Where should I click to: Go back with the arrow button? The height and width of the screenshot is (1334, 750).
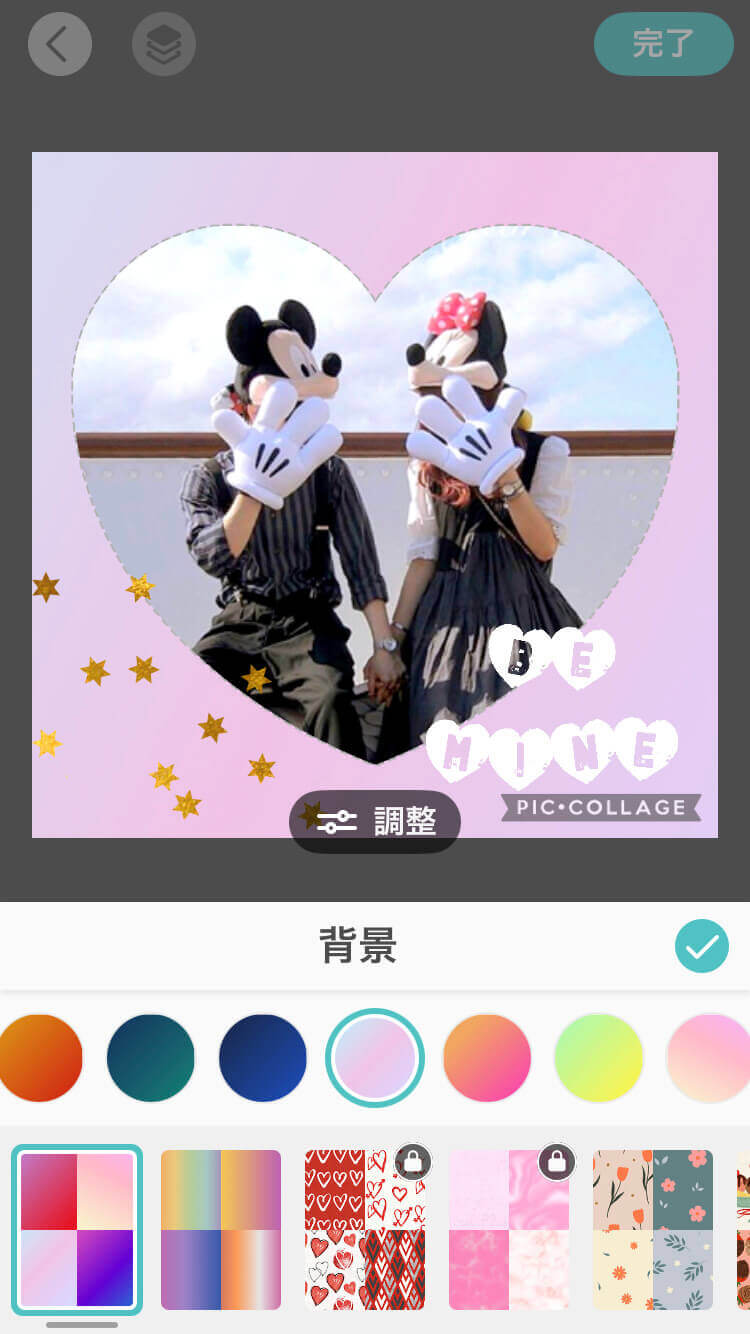coord(59,44)
